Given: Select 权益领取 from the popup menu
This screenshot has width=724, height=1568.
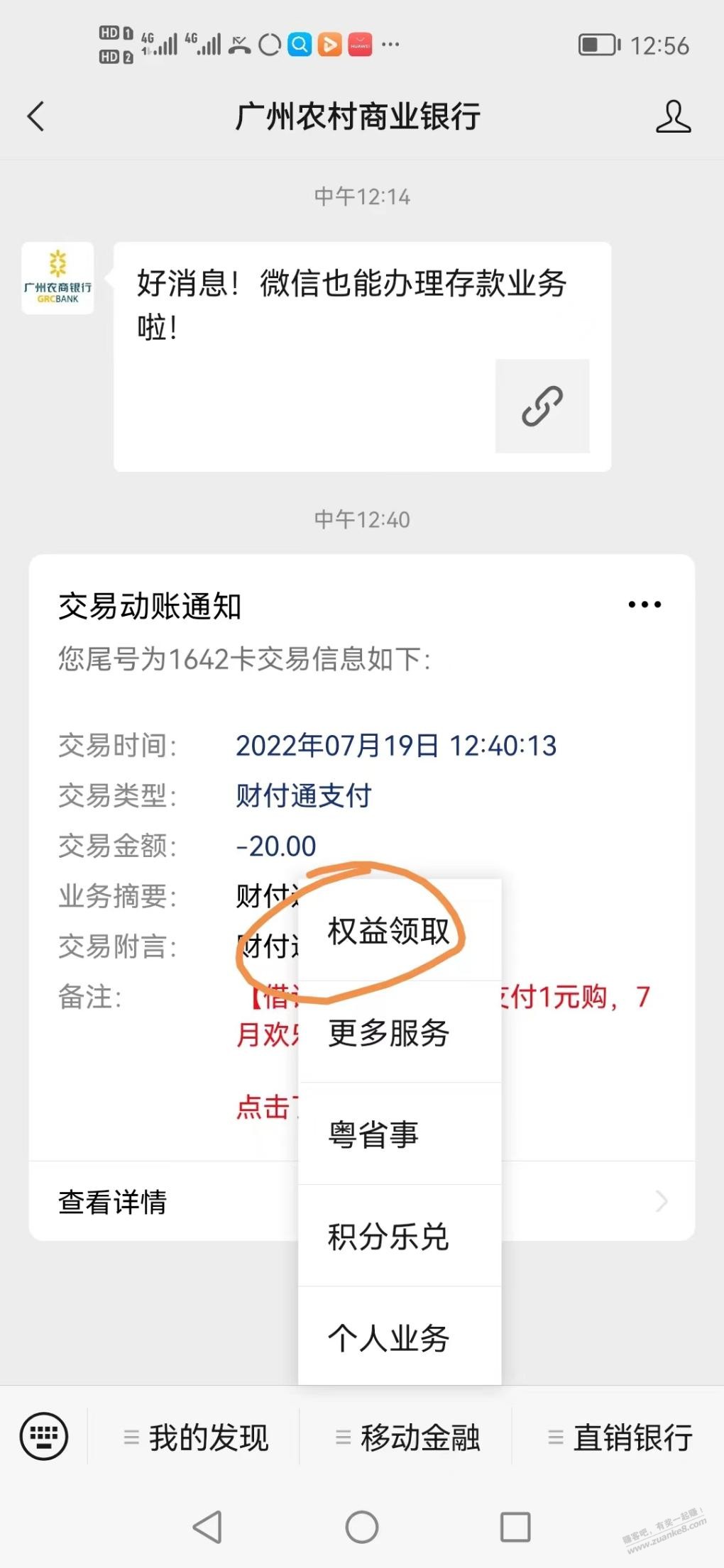Looking at the screenshot, I should click(400, 930).
